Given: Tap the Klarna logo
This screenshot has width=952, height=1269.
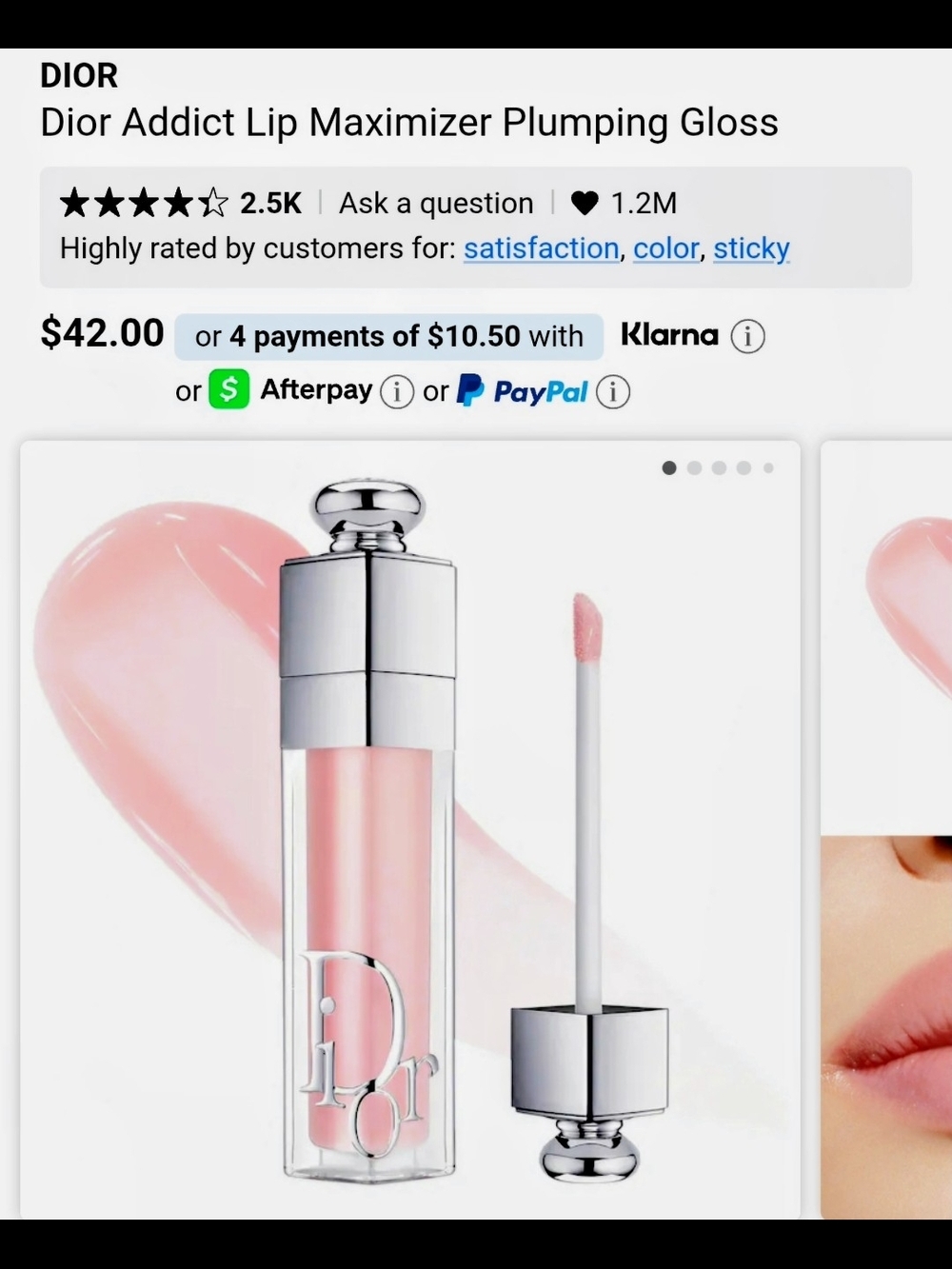Looking at the screenshot, I should [669, 335].
